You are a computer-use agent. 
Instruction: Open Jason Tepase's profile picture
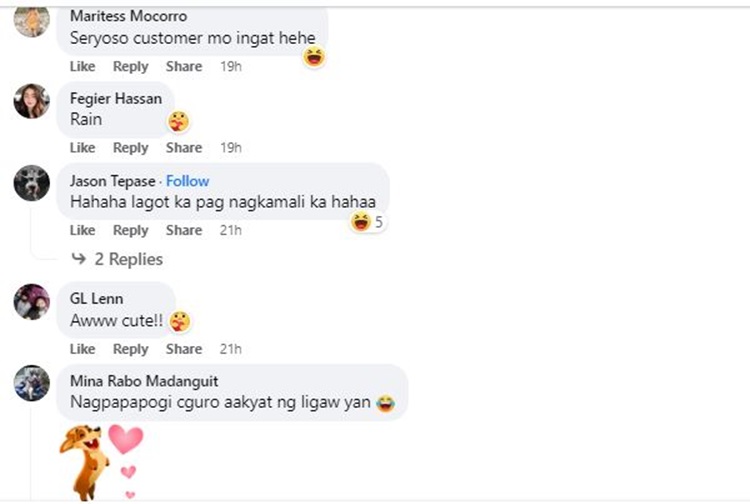pos(32,183)
